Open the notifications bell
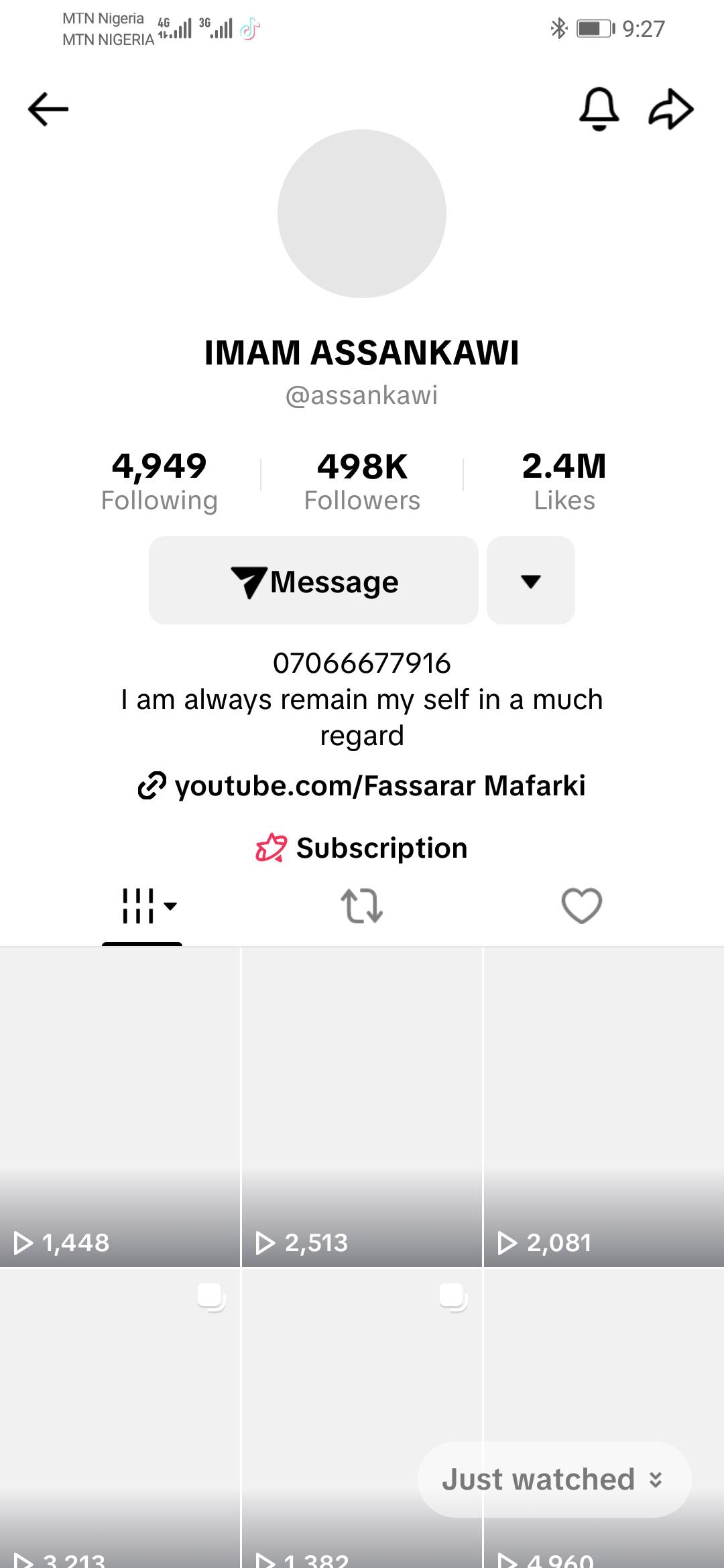The image size is (724, 1568). point(599,109)
